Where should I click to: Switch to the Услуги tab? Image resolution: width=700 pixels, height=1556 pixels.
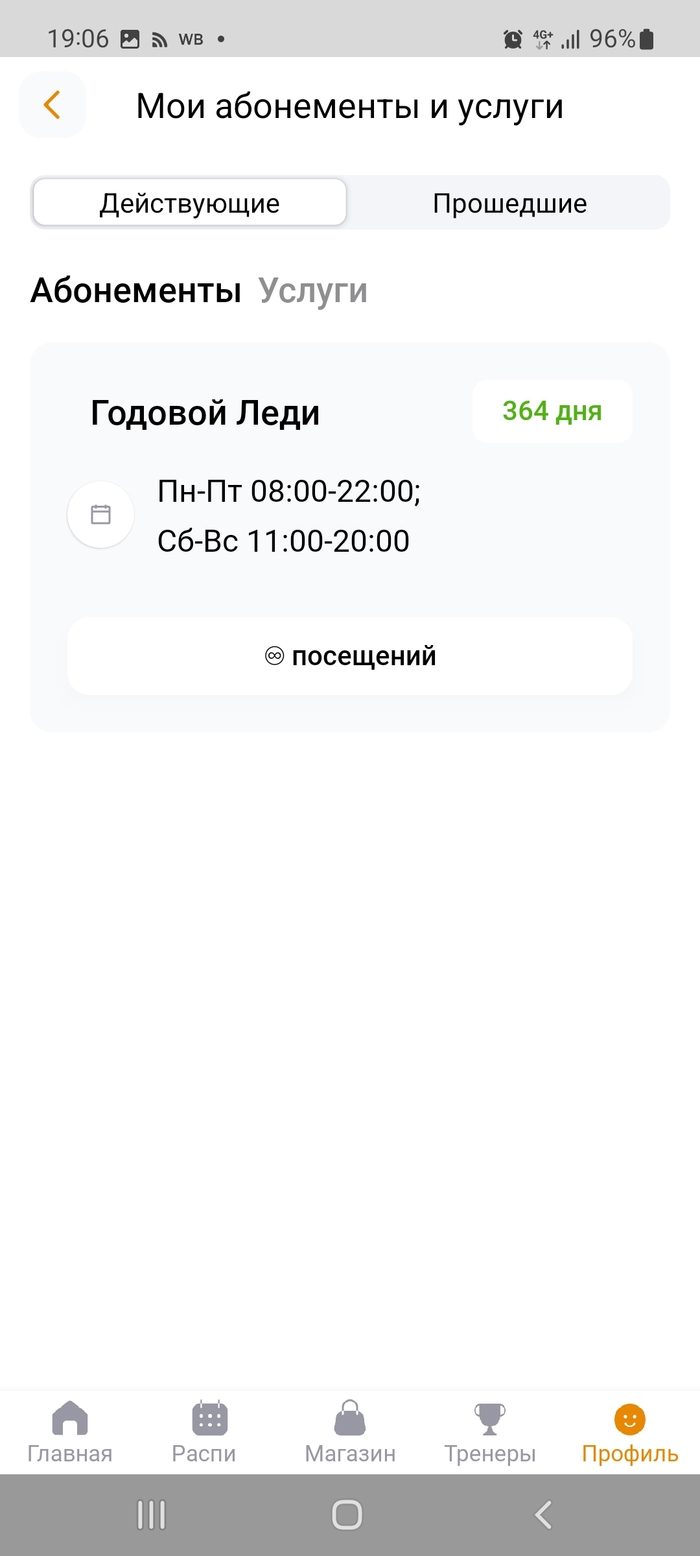point(313,291)
